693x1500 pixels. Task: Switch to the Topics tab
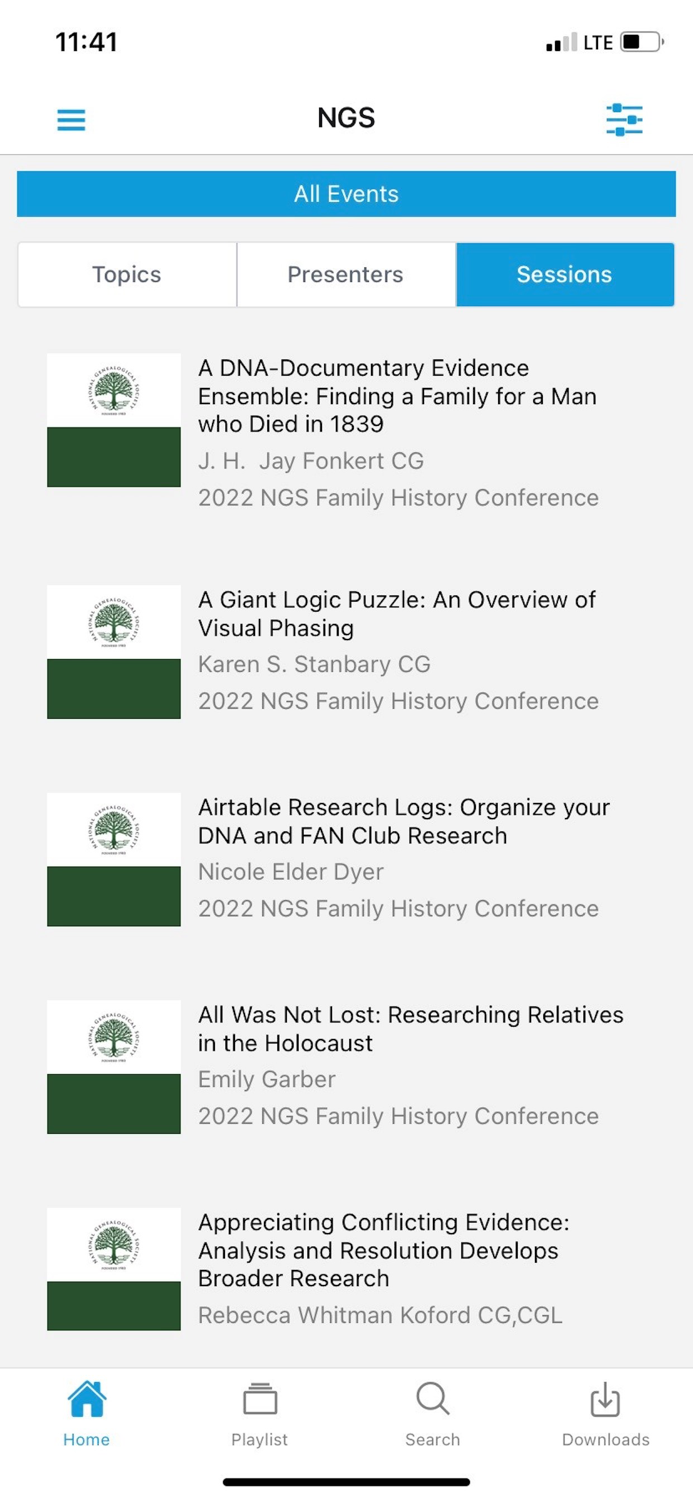click(127, 275)
